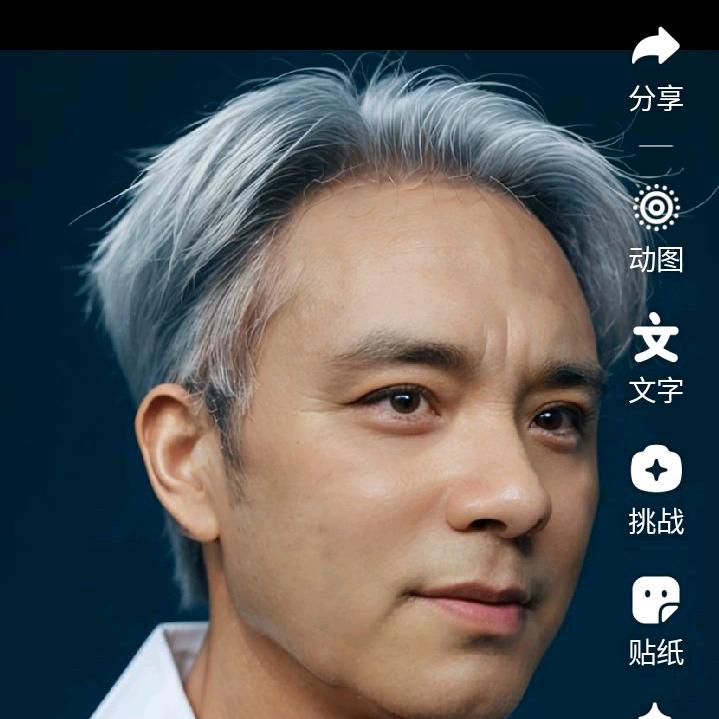The width and height of the screenshot is (719, 719).
Task: Add text with the 文字 tool
Action: pyautogui.click(x=656, y=338)
